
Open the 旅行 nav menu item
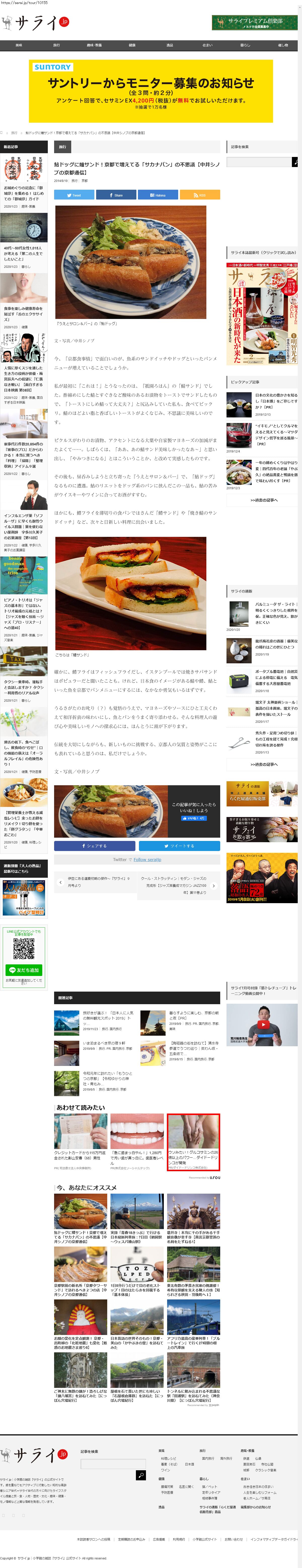[57, 45]
